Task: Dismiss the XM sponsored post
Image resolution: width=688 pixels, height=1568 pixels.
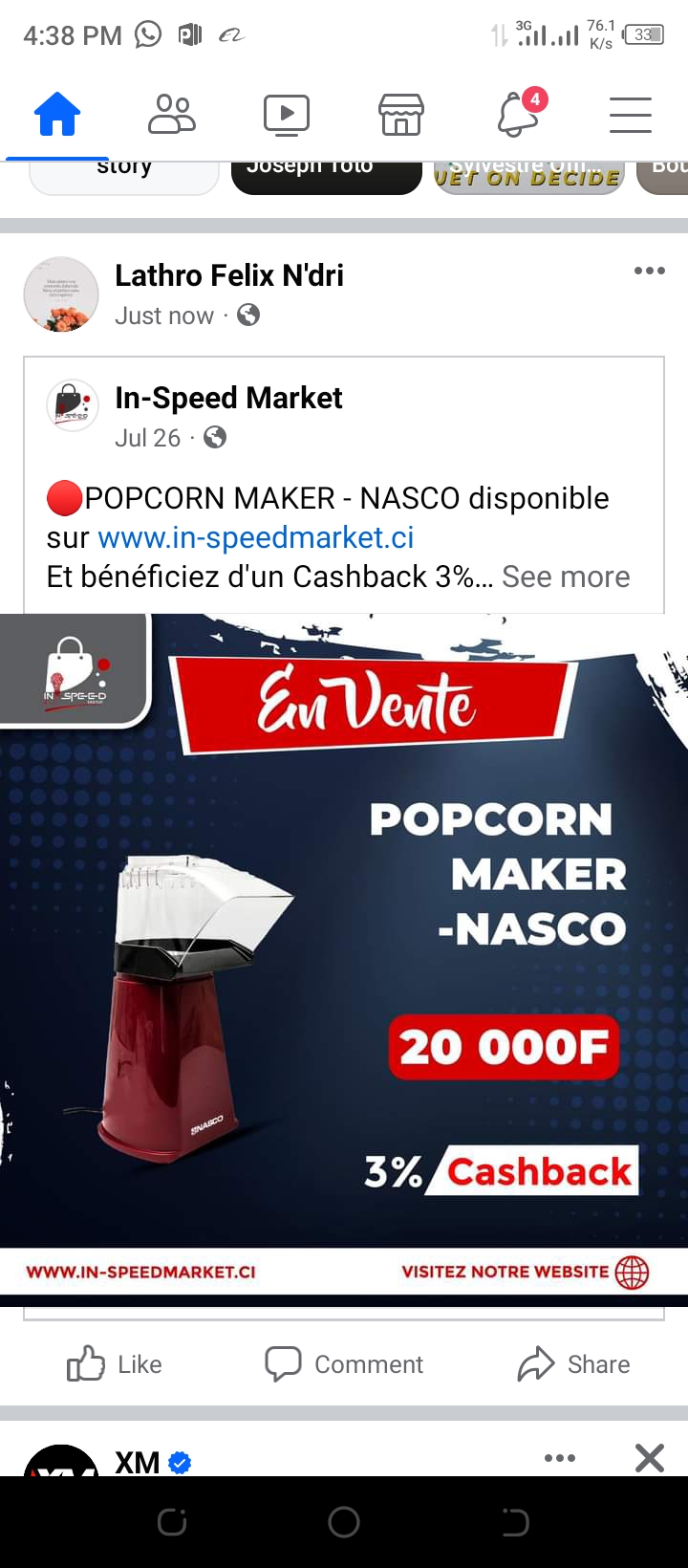Action: click(x=649, y=1458)
